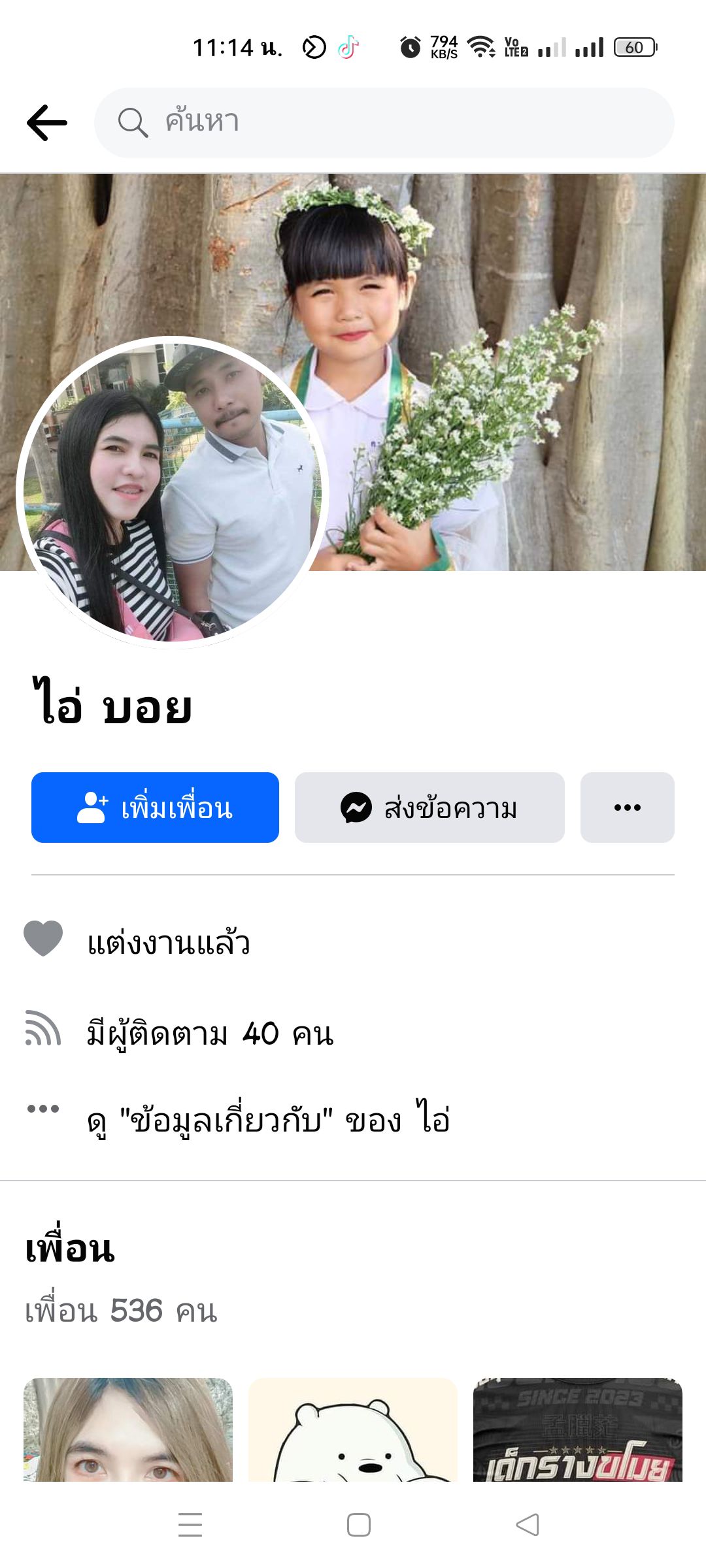
Task: Open the ข้อมูลเกี่ยวกับ about info row
Action: pyautogui.click(x=268, y=1121)
